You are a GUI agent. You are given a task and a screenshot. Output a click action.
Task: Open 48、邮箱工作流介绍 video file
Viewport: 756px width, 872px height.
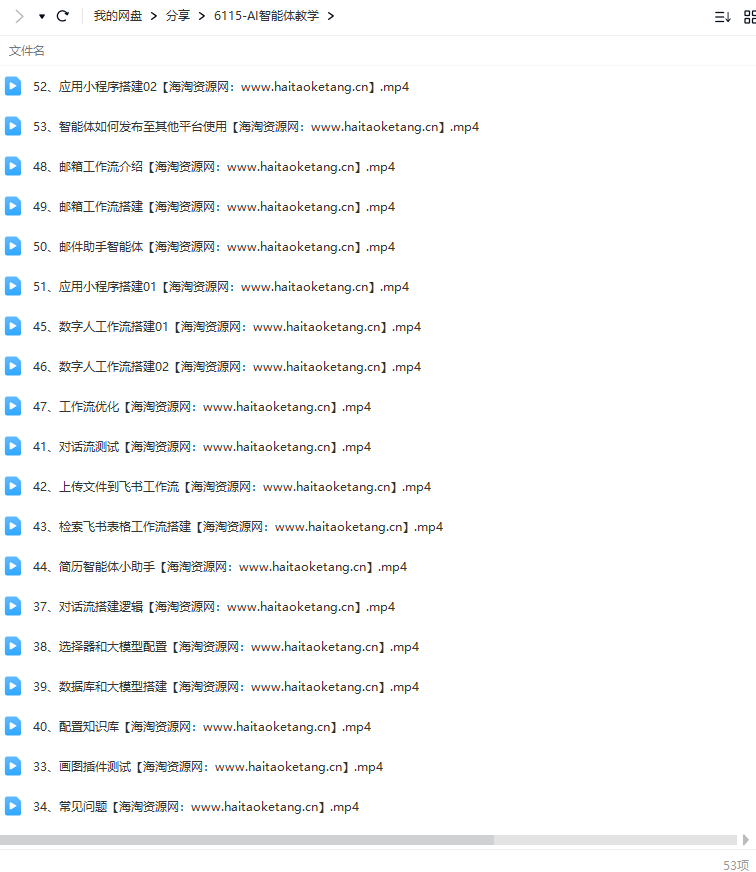click(213, 167)
